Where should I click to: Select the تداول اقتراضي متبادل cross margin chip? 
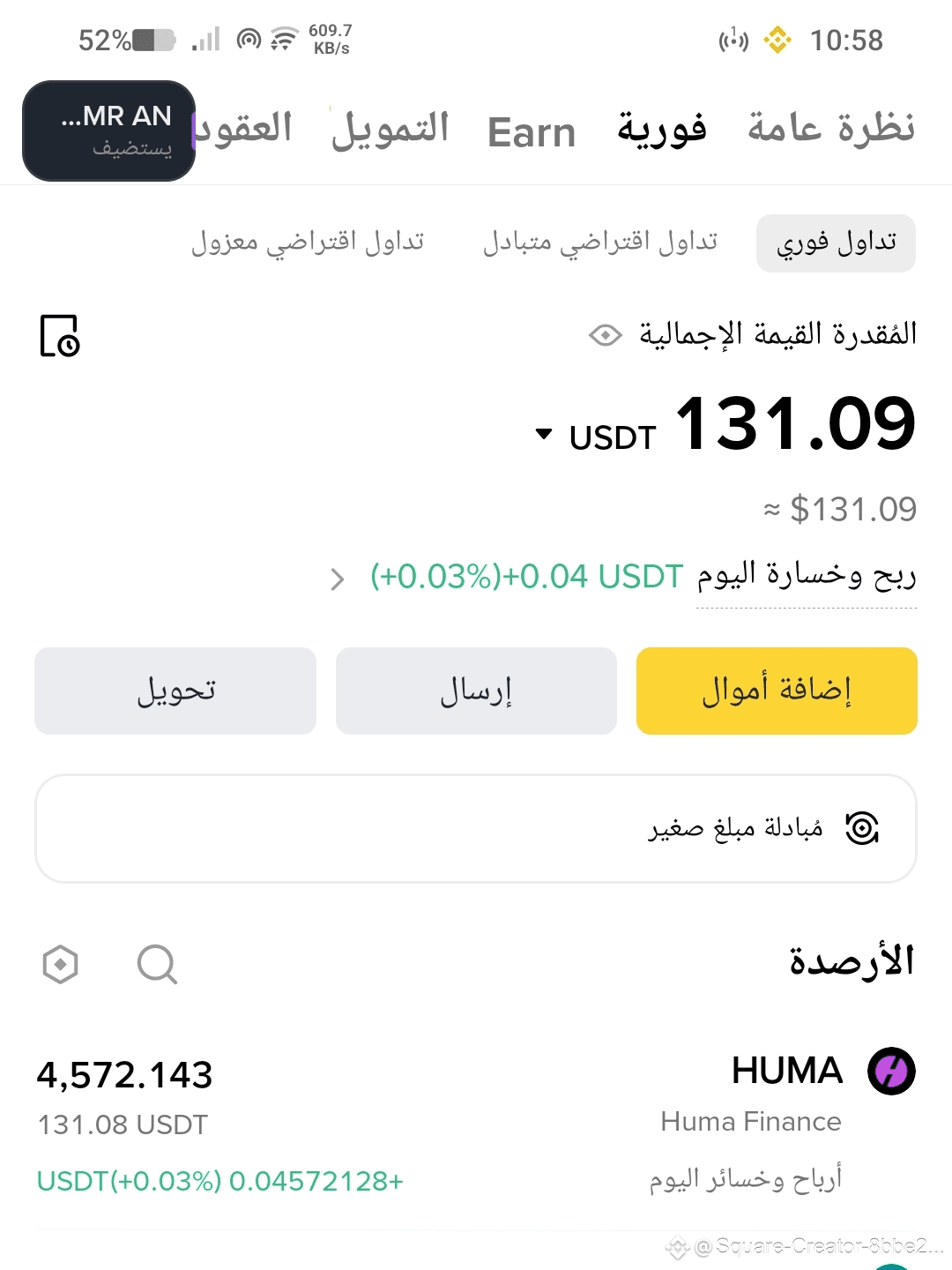click(600, 243)
